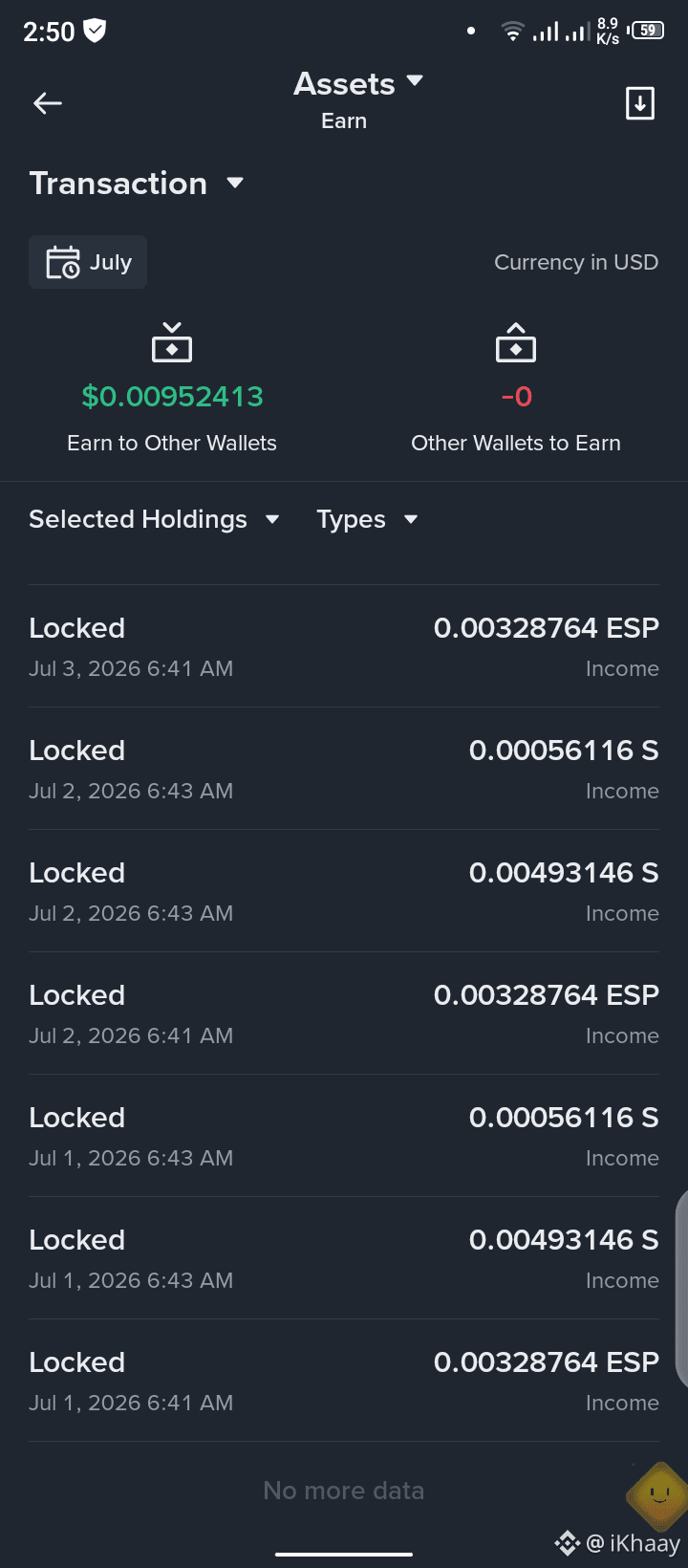Expand the Transaction dropdown
The width and height of the screenshot is (688, 1568).
click(x=137, y=184)
